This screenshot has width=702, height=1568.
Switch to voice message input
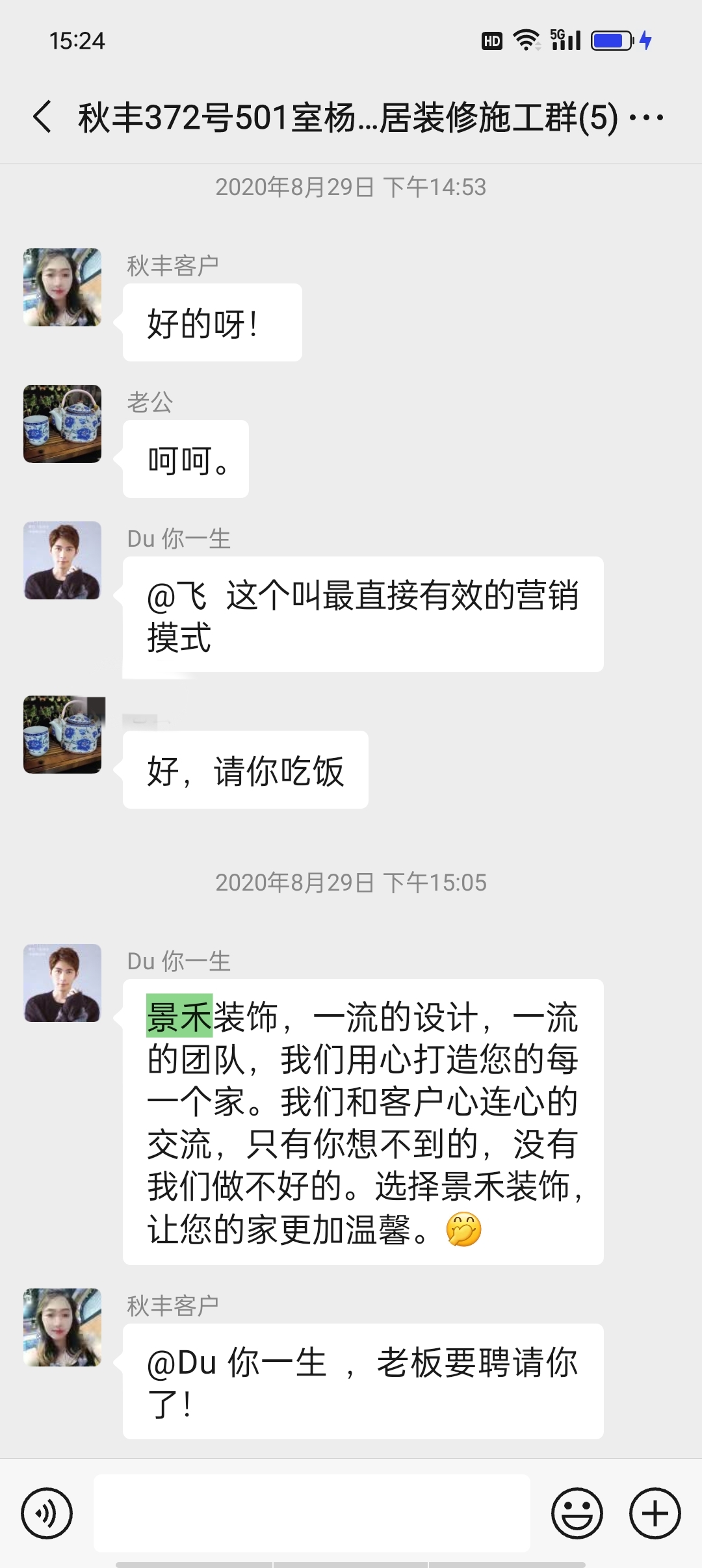[x=47, y=1513]
